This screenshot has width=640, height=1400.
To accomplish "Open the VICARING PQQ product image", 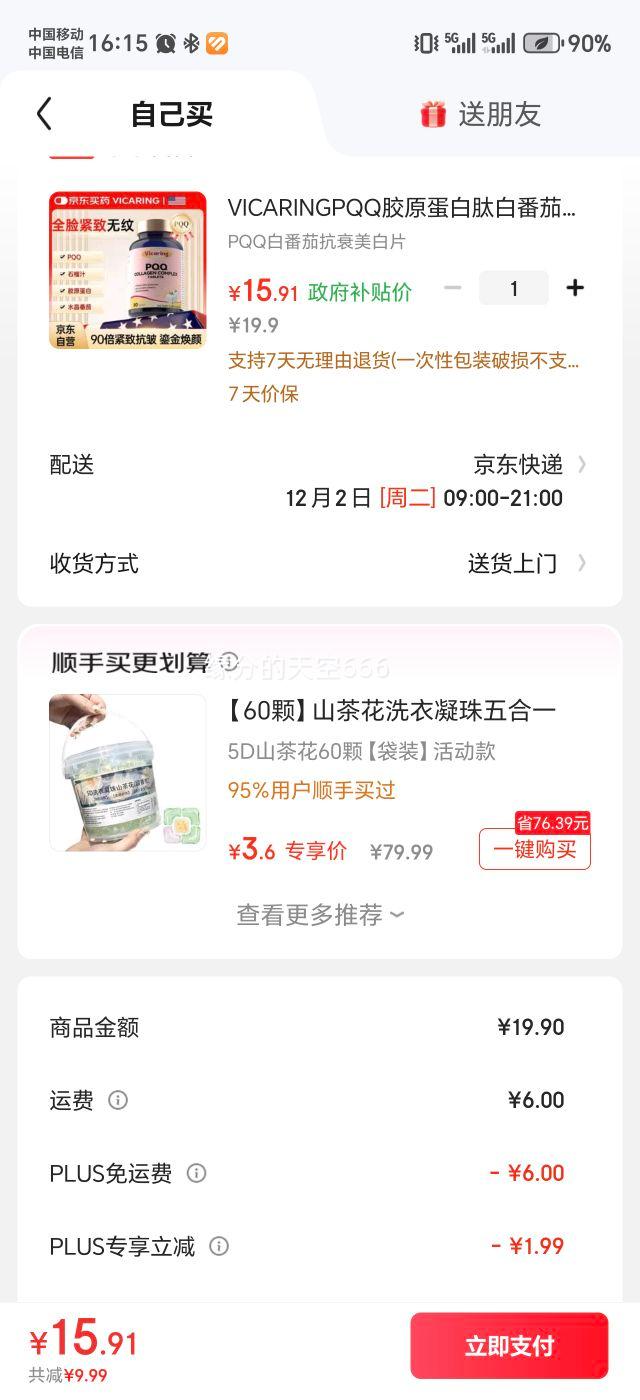I will tap(127, 270).
